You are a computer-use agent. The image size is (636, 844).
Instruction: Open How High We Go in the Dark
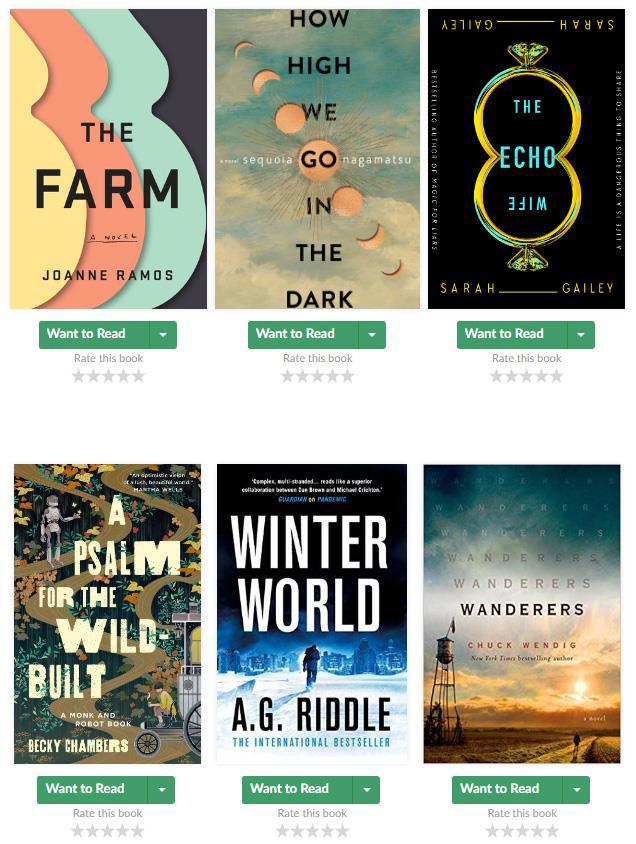317,160
